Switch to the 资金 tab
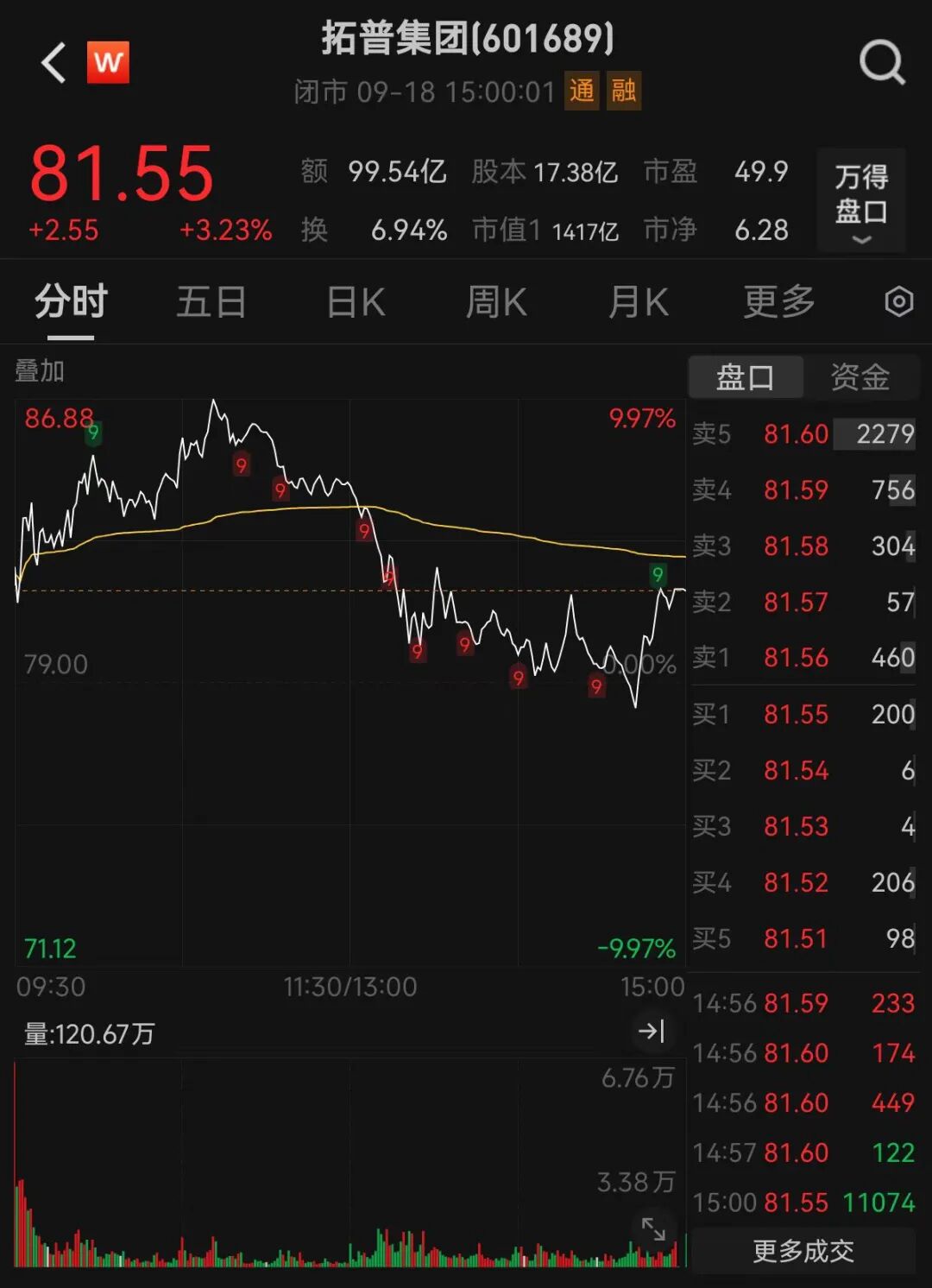 [x=860, y=377]
